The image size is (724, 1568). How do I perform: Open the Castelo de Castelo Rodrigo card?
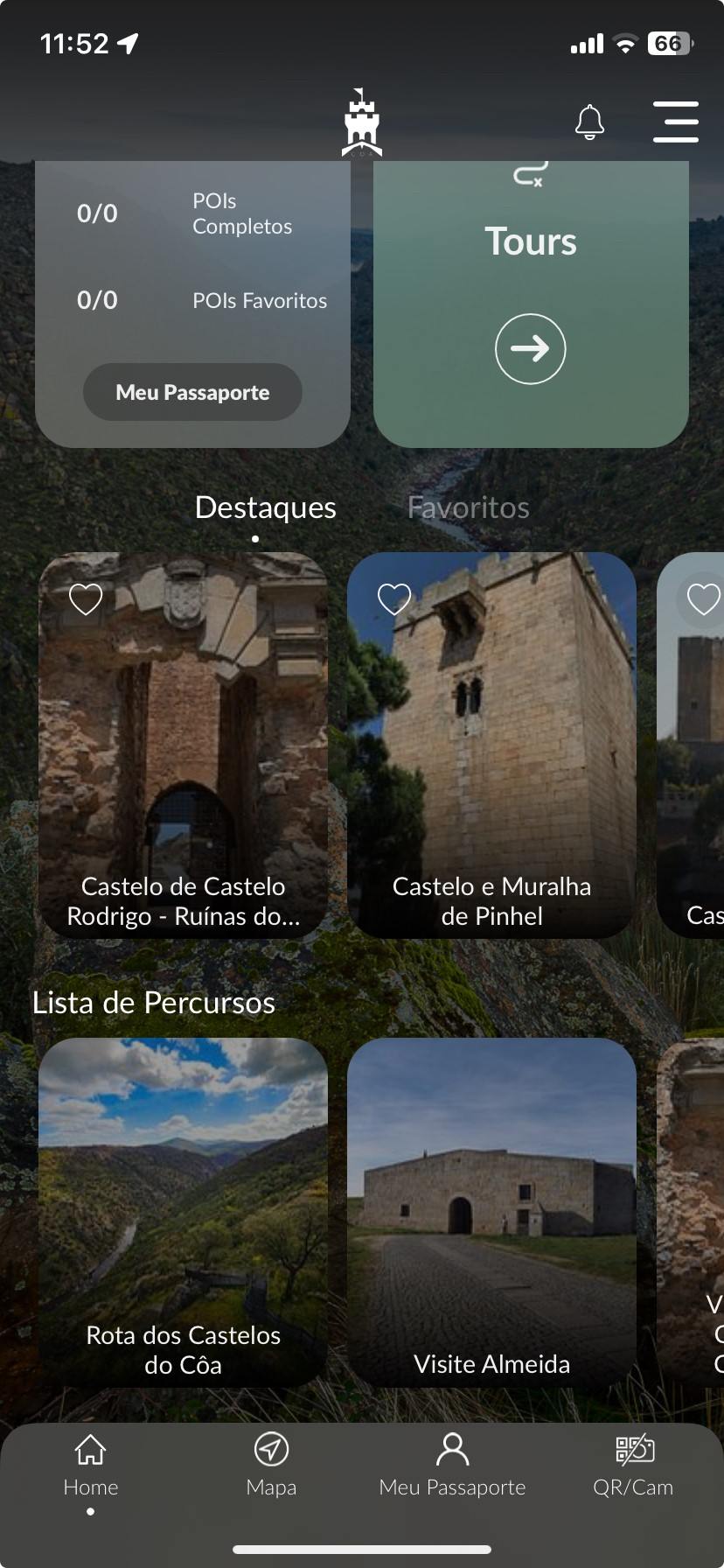pyautogui.click(x=183, y=745)
